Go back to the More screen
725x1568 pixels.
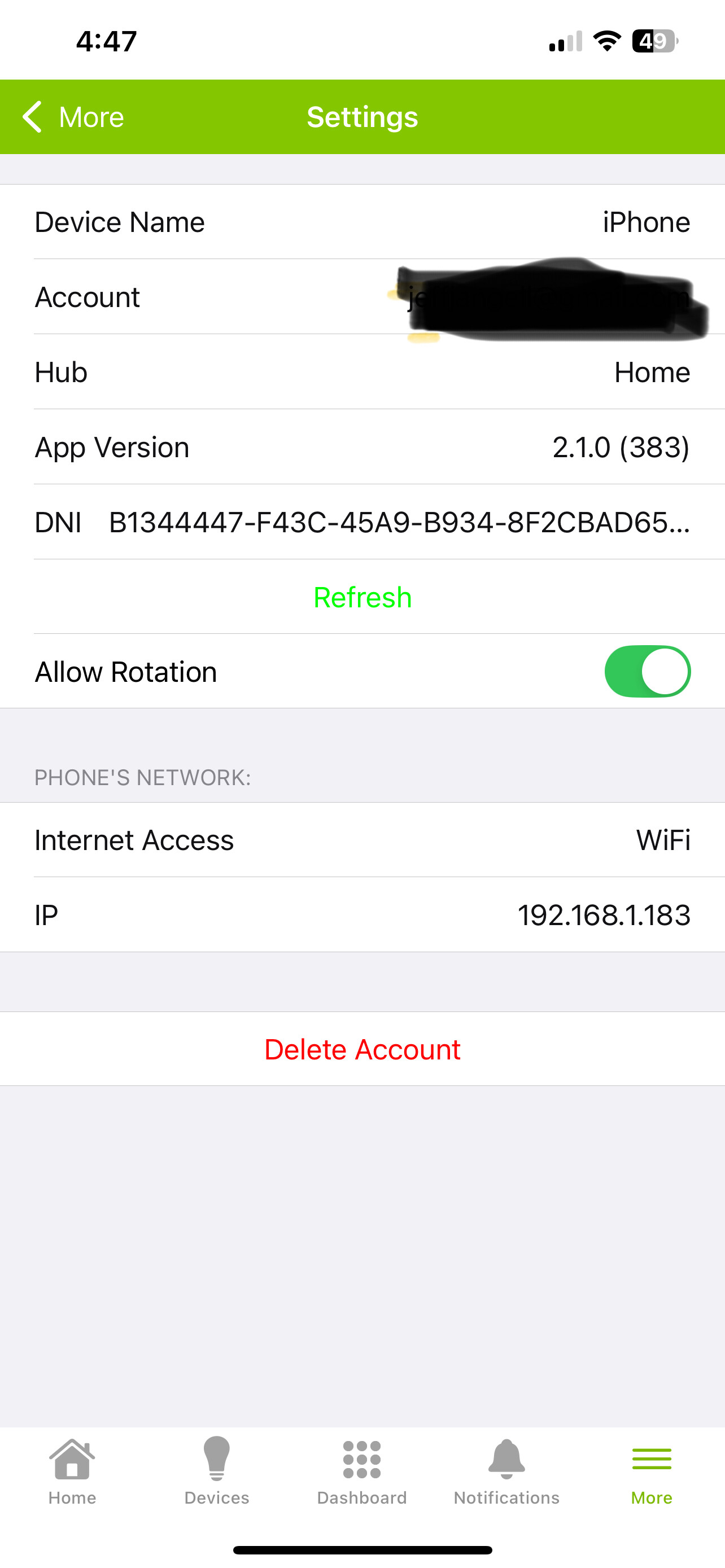(x=73, y=117)
